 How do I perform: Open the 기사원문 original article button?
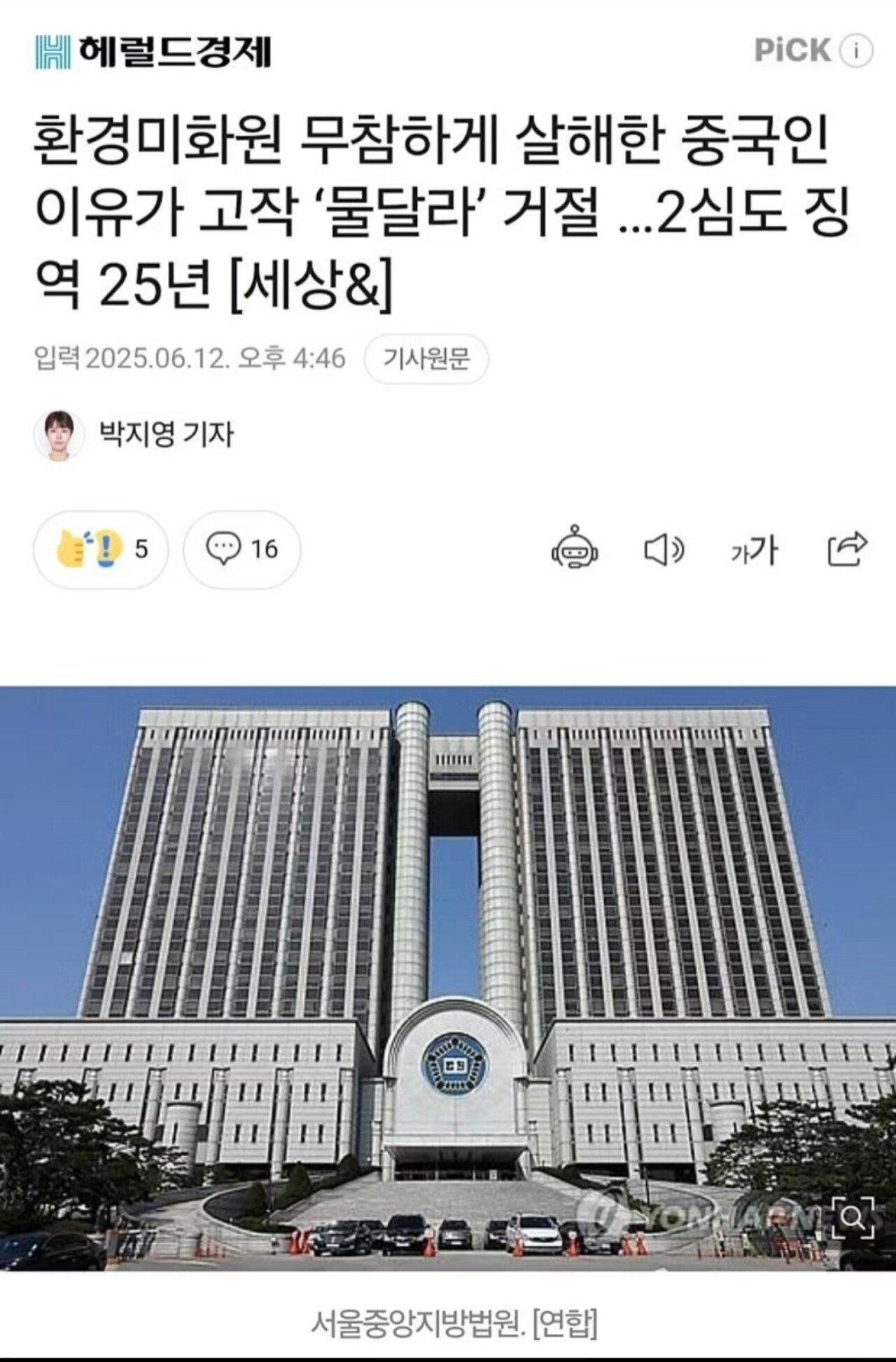(426, 359)
